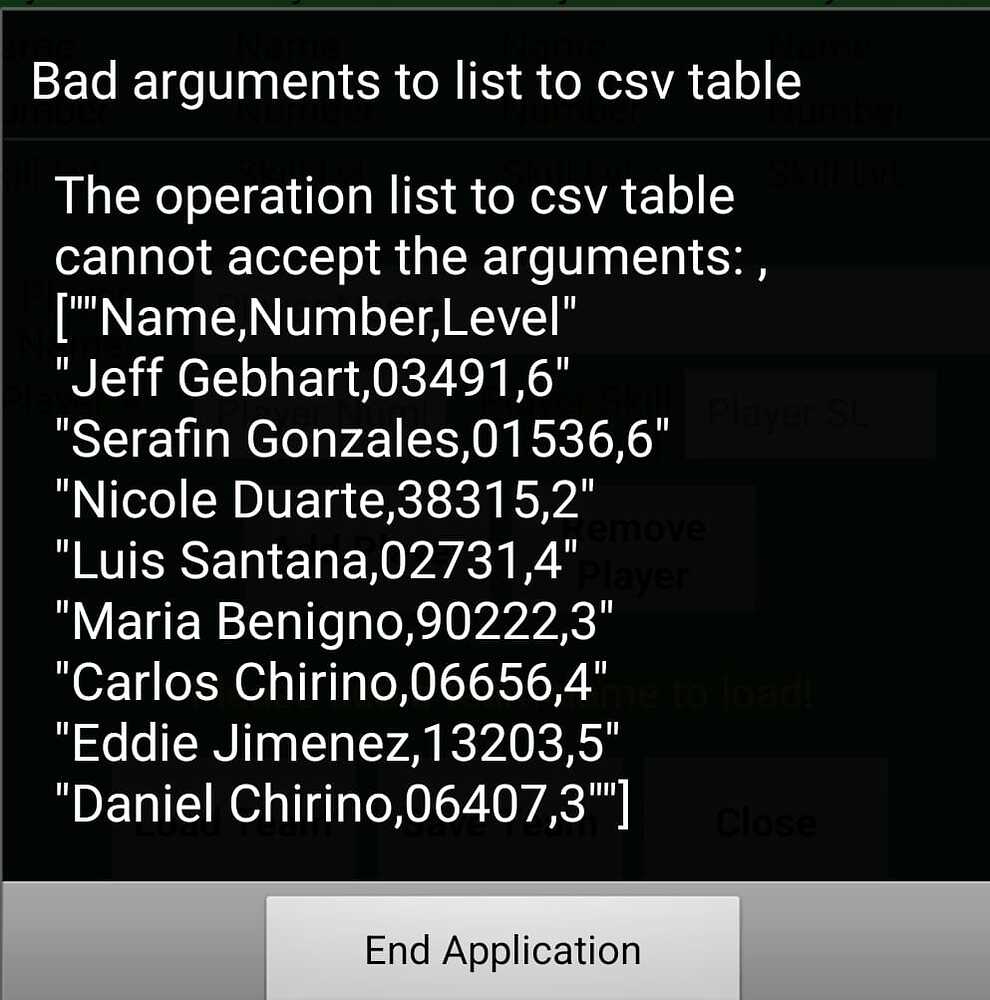Click the Carlos Chirino,06656,4 line

pyautogui.click(x=330, y=682)
